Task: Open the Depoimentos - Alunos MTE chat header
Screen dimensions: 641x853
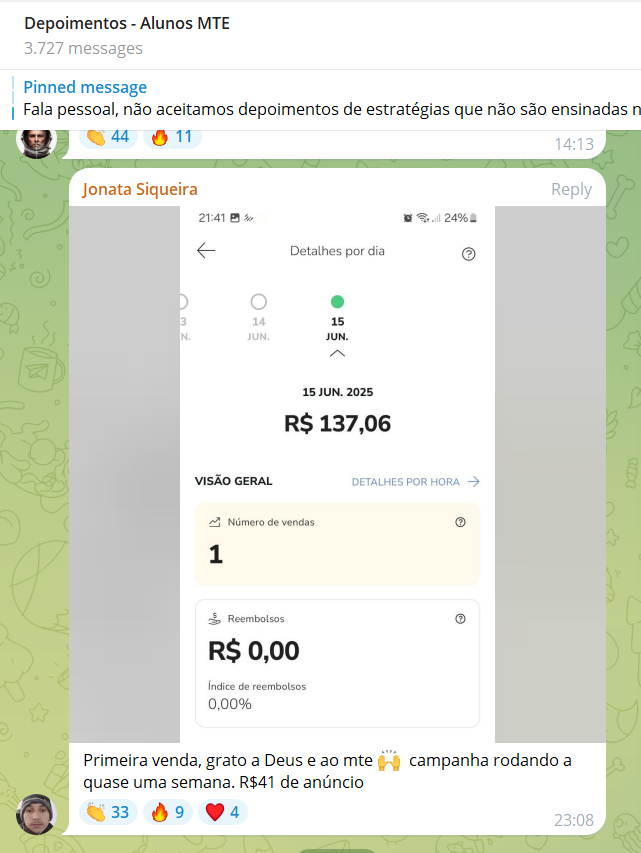Action: click(x=127, y=34)
